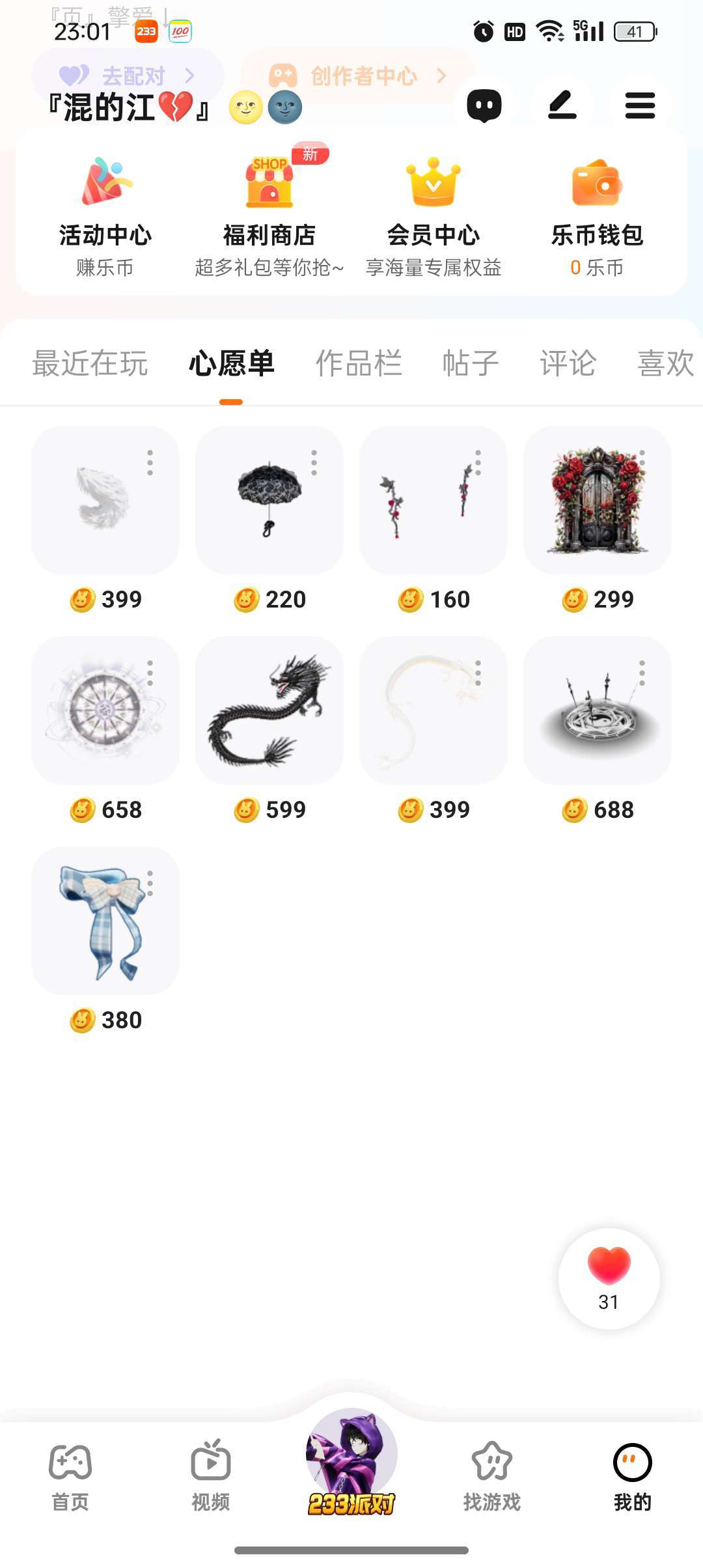The width and height of the screenshot is (703, 1568).
Task: Tap the edit pencil icon
Action: 562,105
